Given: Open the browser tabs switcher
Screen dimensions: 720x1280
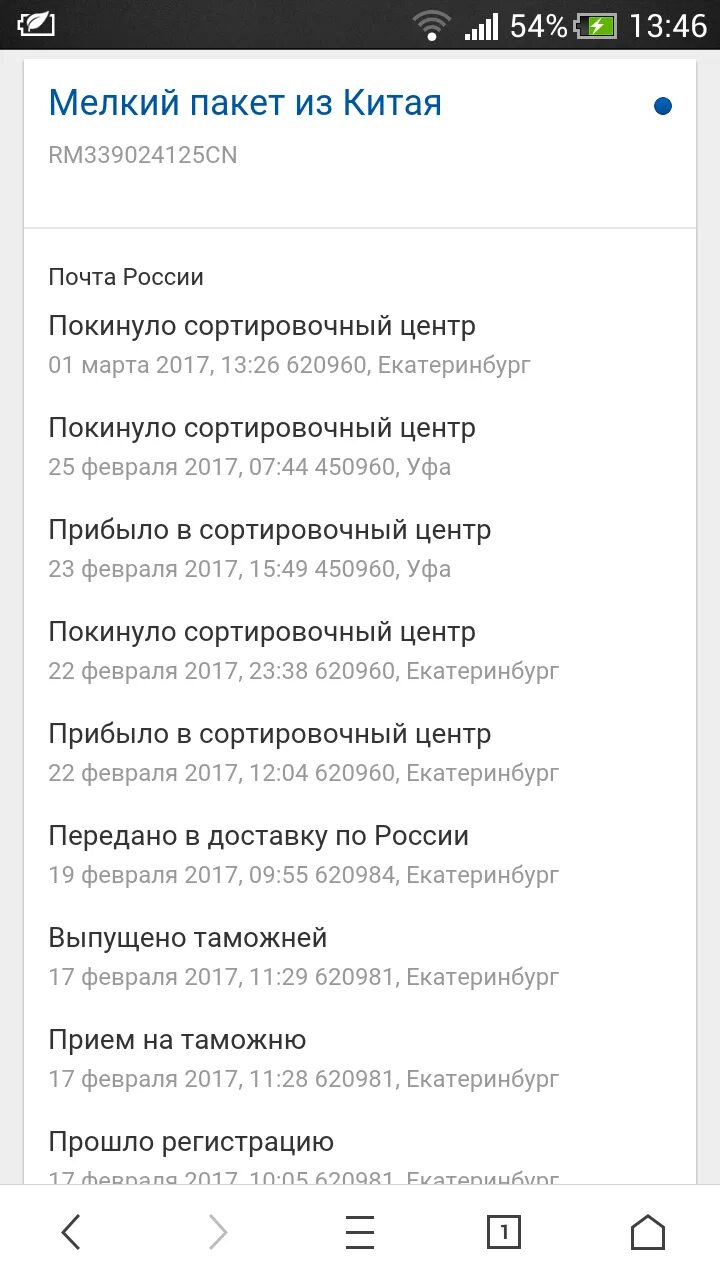Looking at the screenshot, I should 504,1232.
